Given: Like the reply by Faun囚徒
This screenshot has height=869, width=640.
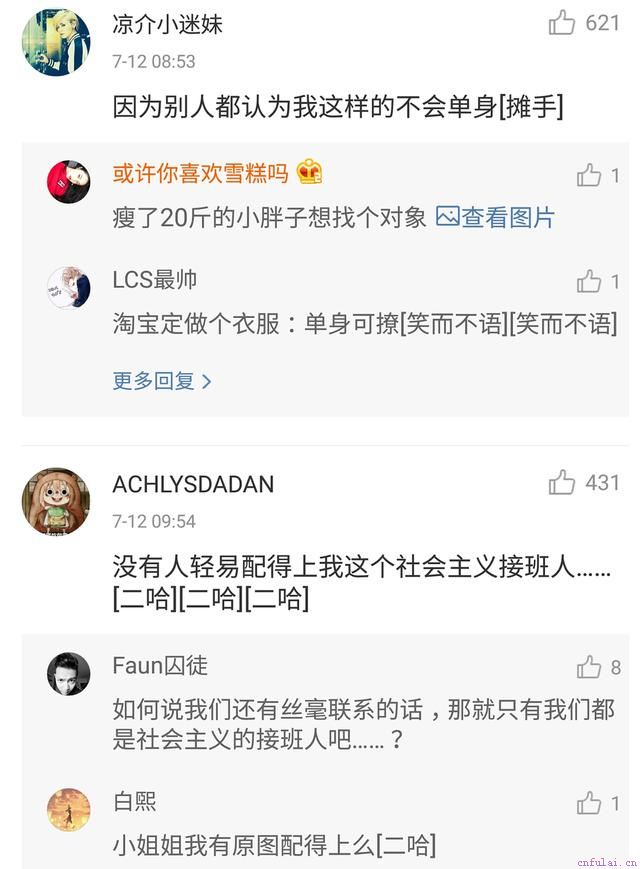Looking at the screenshot, I should (589, 667).
